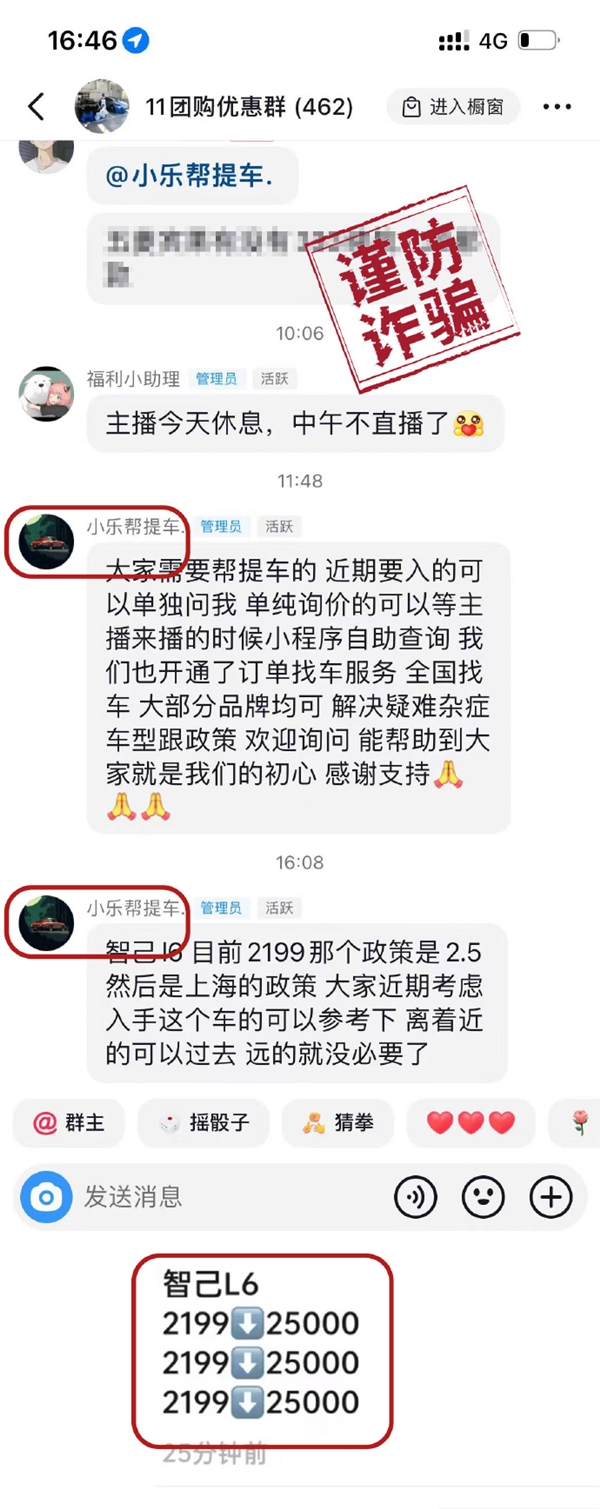Tap the @小乐帮提车 mention link

click(x=189, y=176)
